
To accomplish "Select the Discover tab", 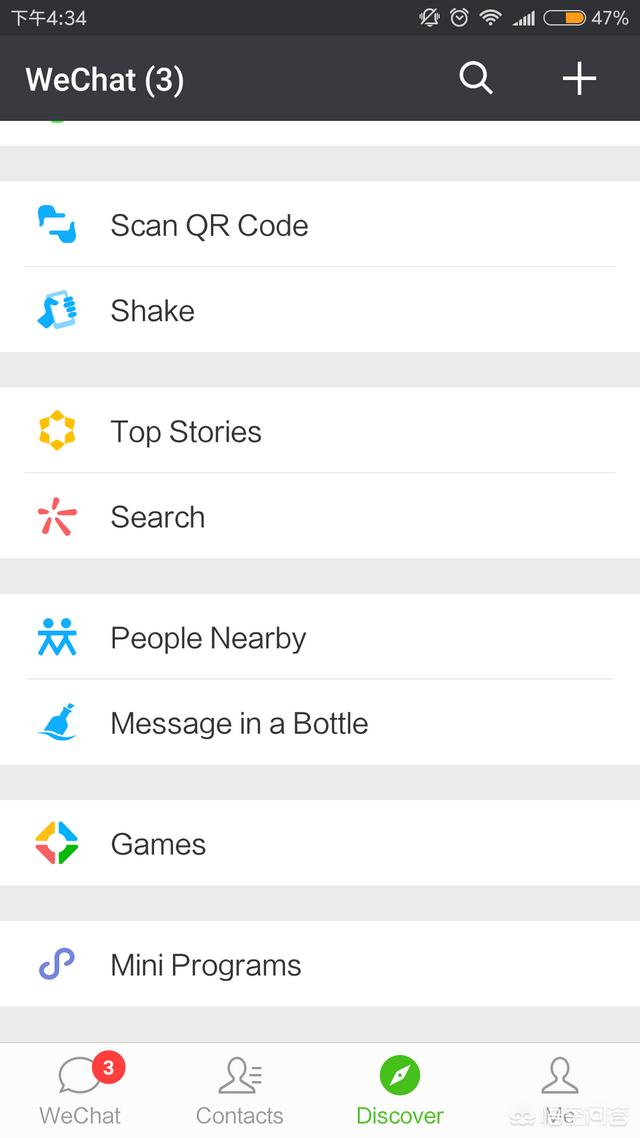I will click(x=400, y=1091).
